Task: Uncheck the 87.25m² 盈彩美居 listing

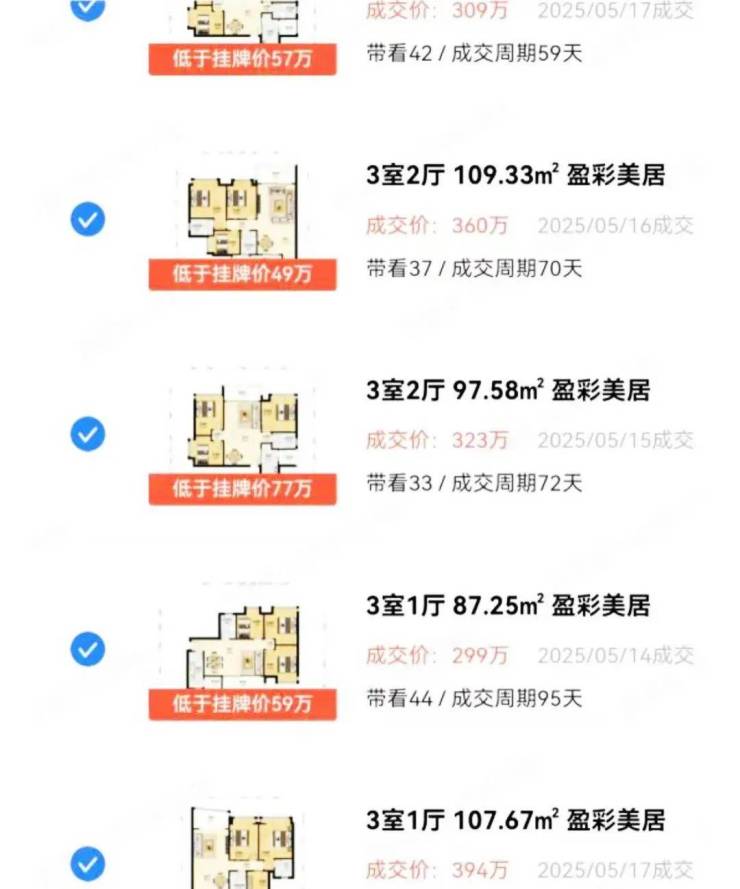Action: tap(88, 650)
